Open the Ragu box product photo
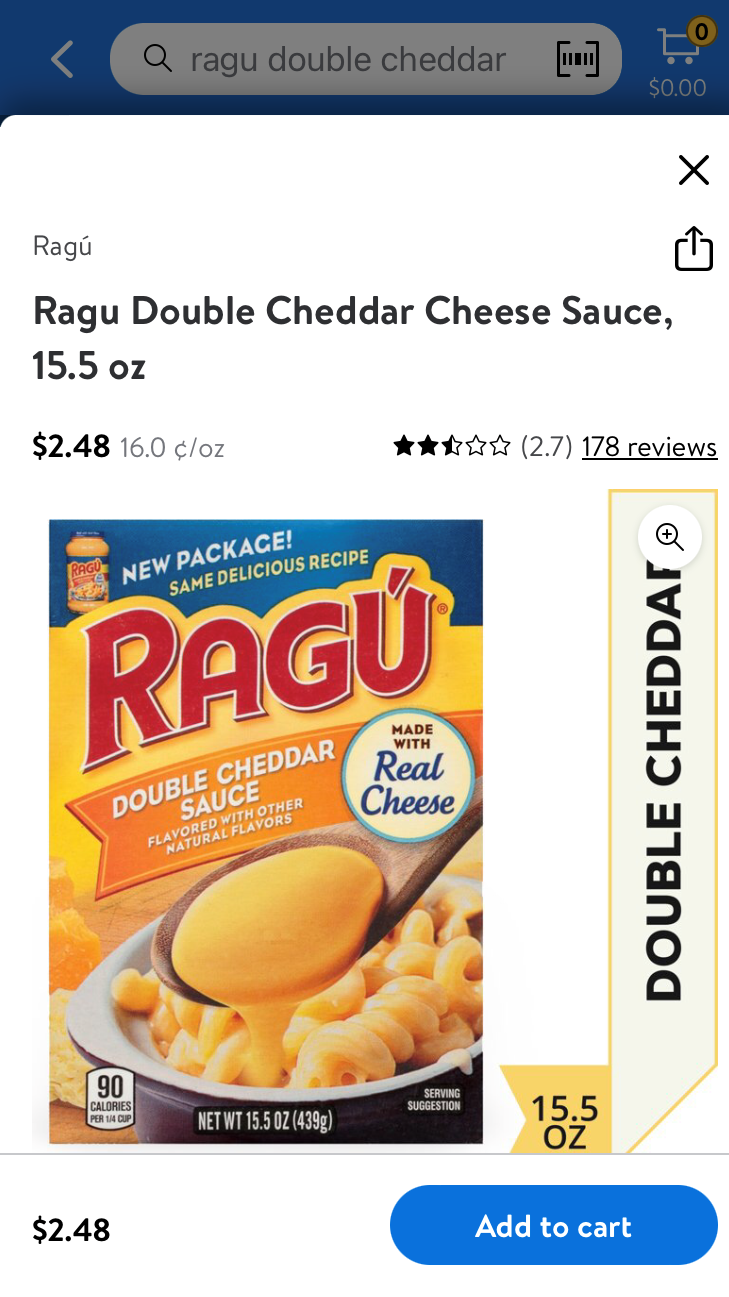The image size is (729, 1297). point(266,830)
